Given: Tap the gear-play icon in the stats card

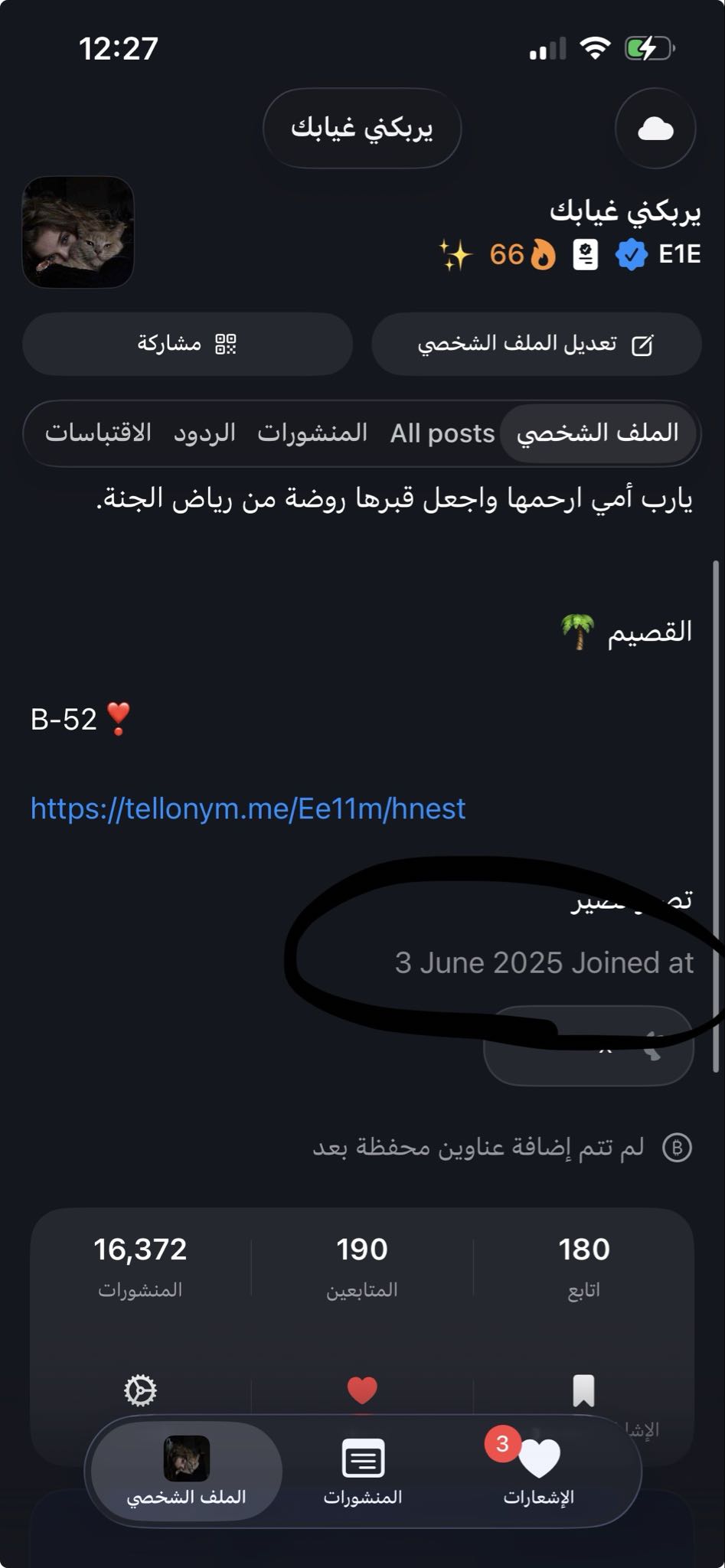Looking at the screenshot, I should [x=140, y=1390].
